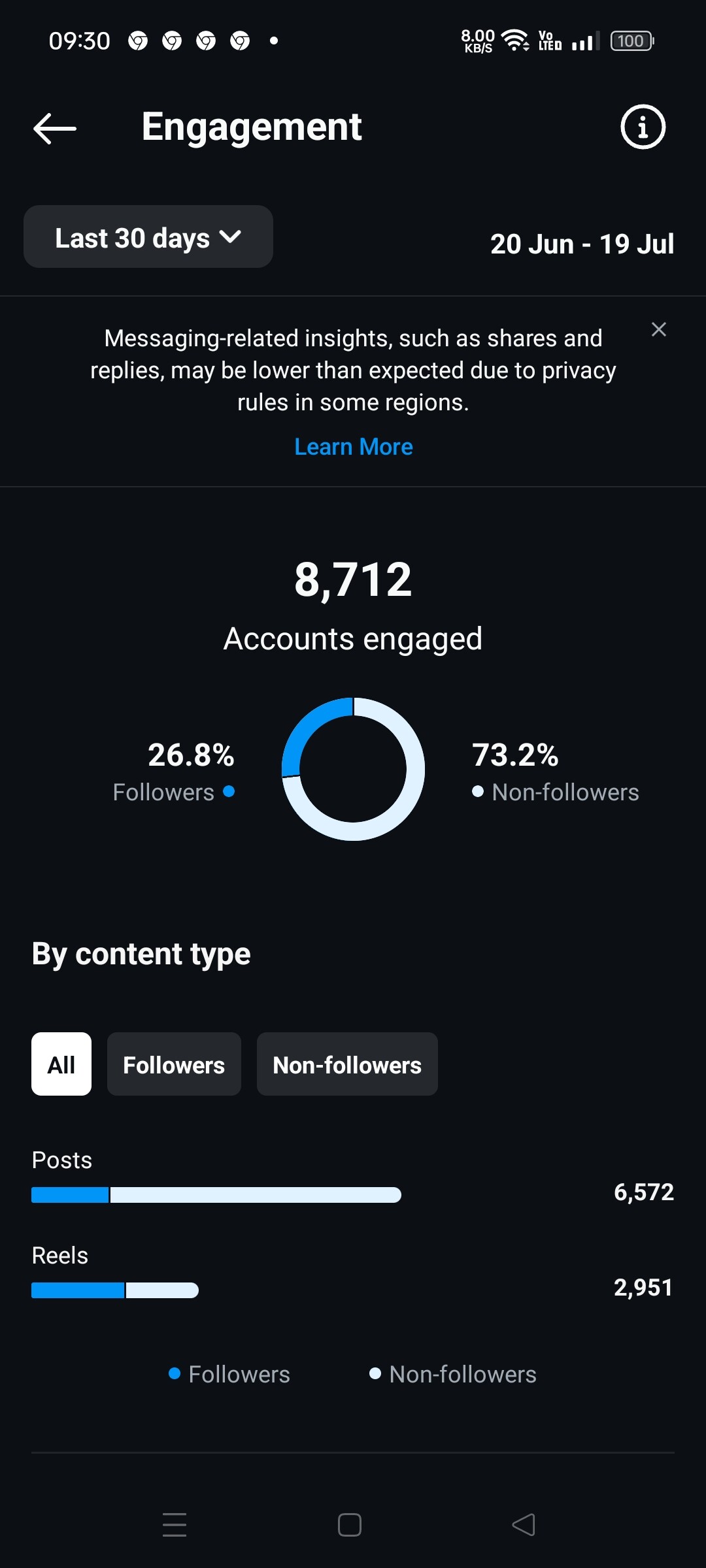Open the system recent apps menu
Screen dimensions: 706x1568
tap(175, 1525)
